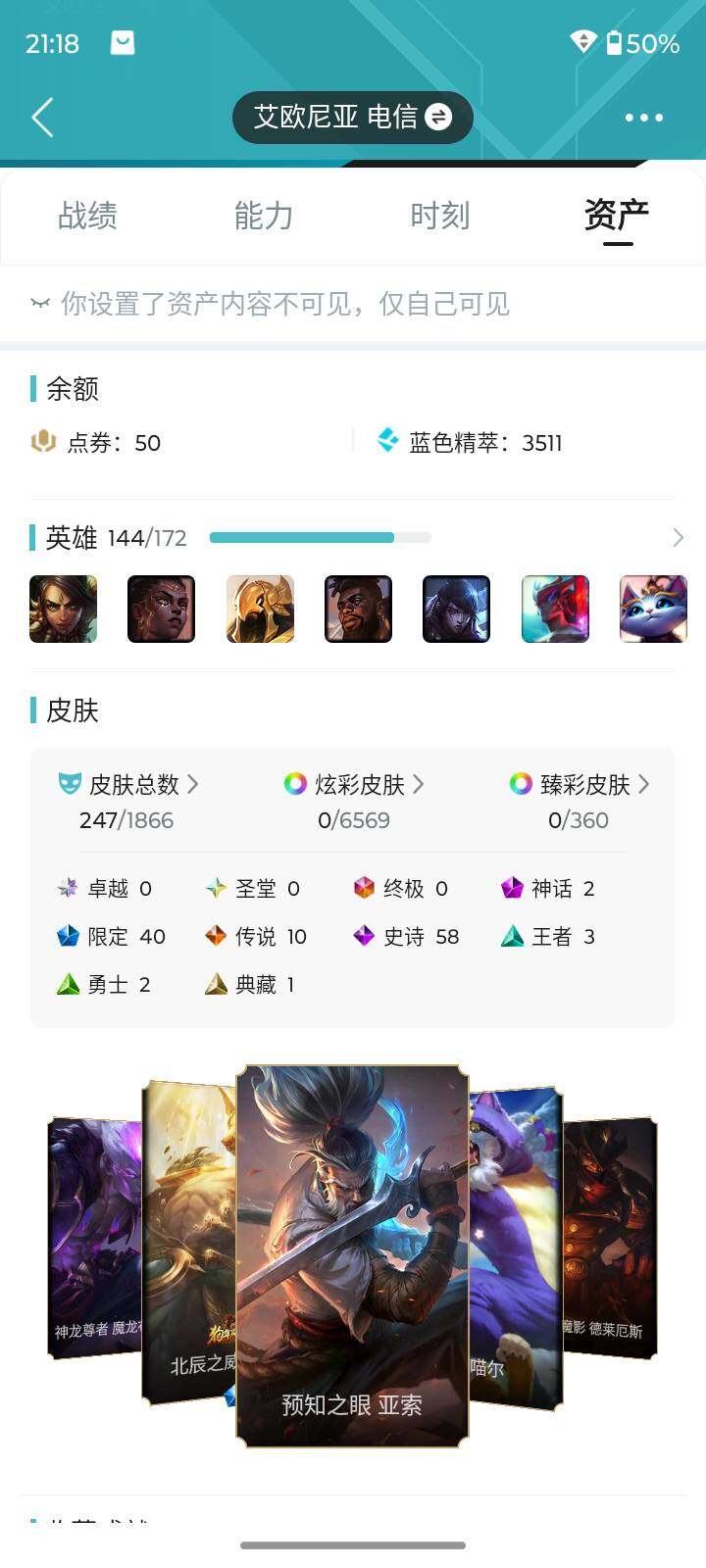Image resolution: width=706 pixels, height=1568 pixels.
Task: Go back using the top arrow
Action: [42, 118]
